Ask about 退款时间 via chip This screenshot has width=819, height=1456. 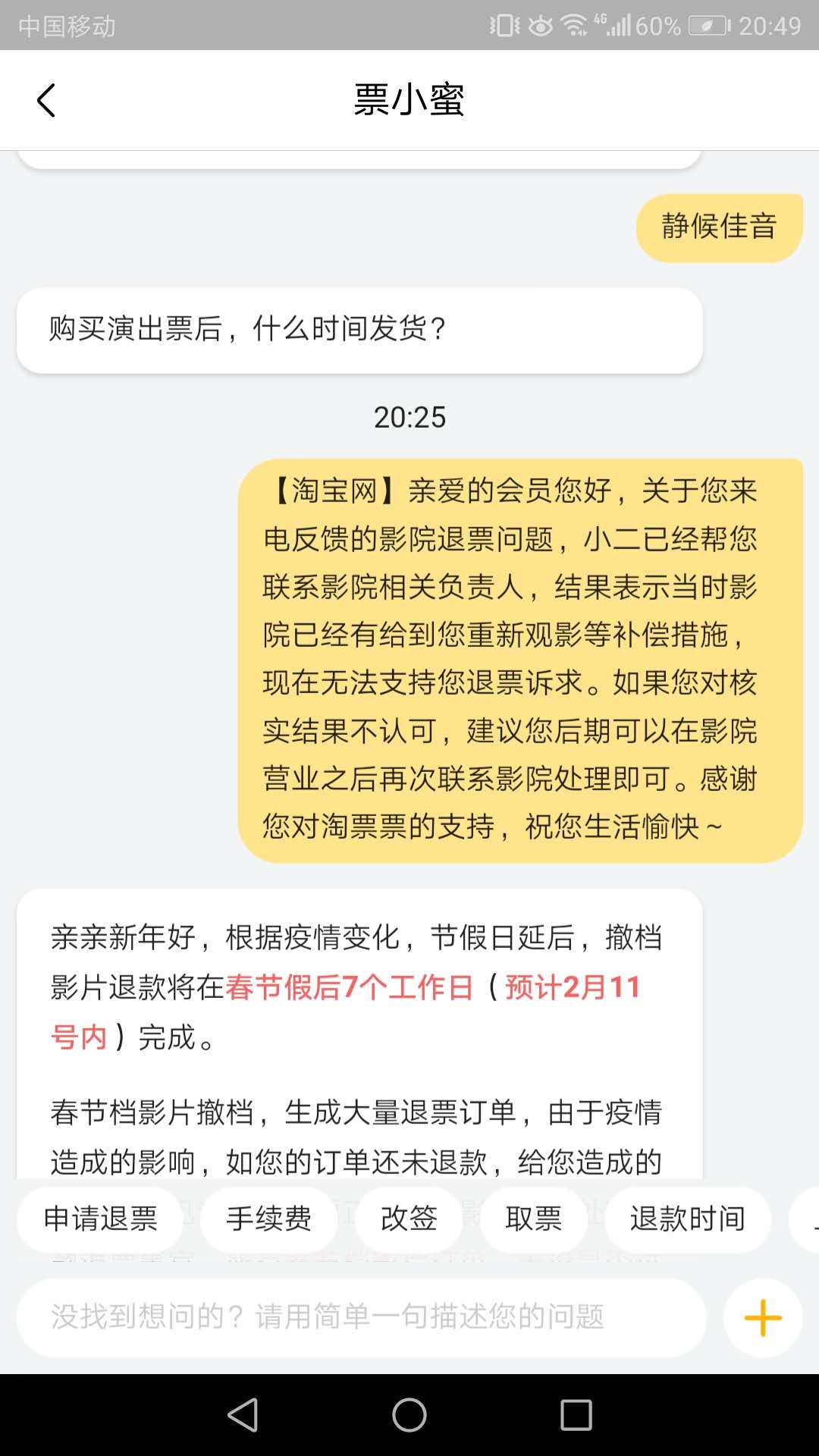click(688, 1219)
